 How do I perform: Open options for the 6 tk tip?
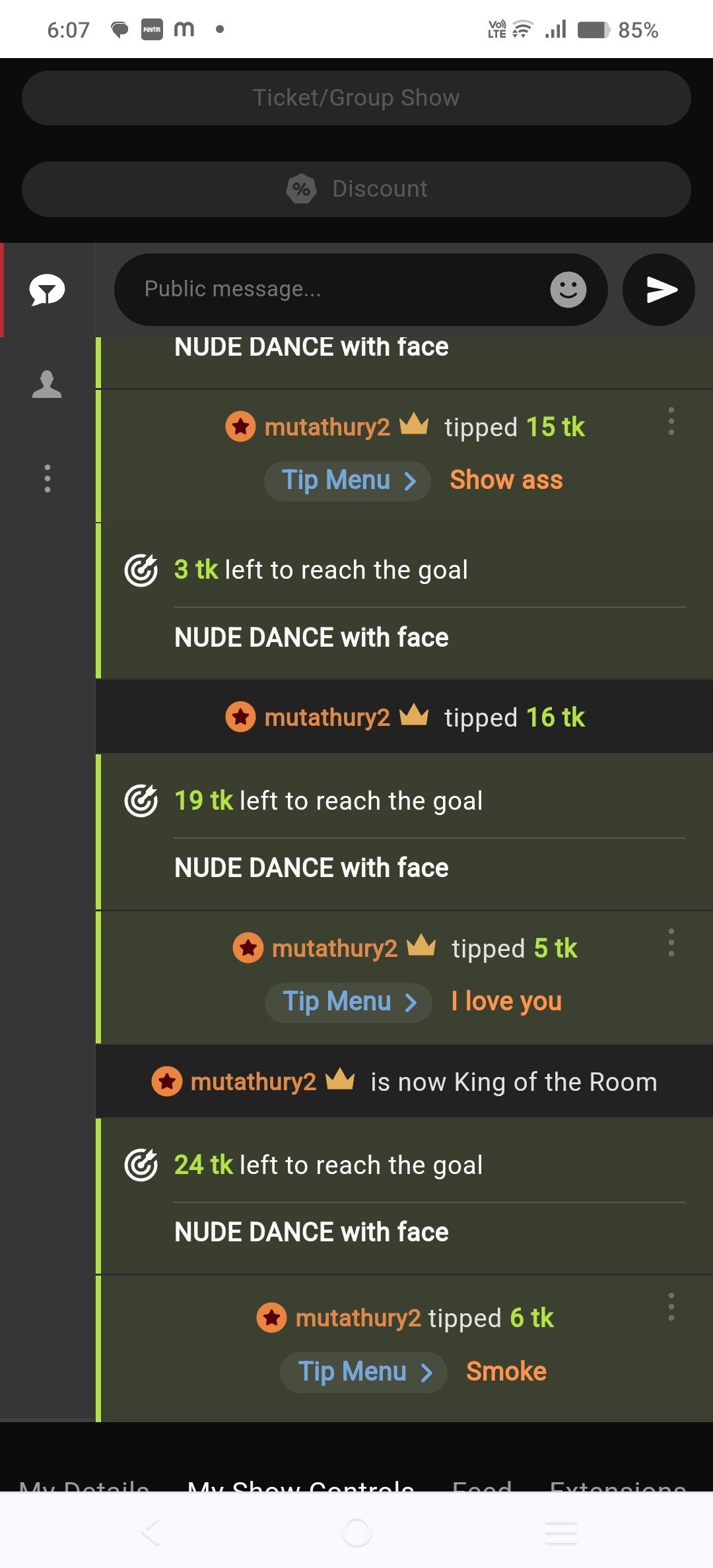(671, 1307)
